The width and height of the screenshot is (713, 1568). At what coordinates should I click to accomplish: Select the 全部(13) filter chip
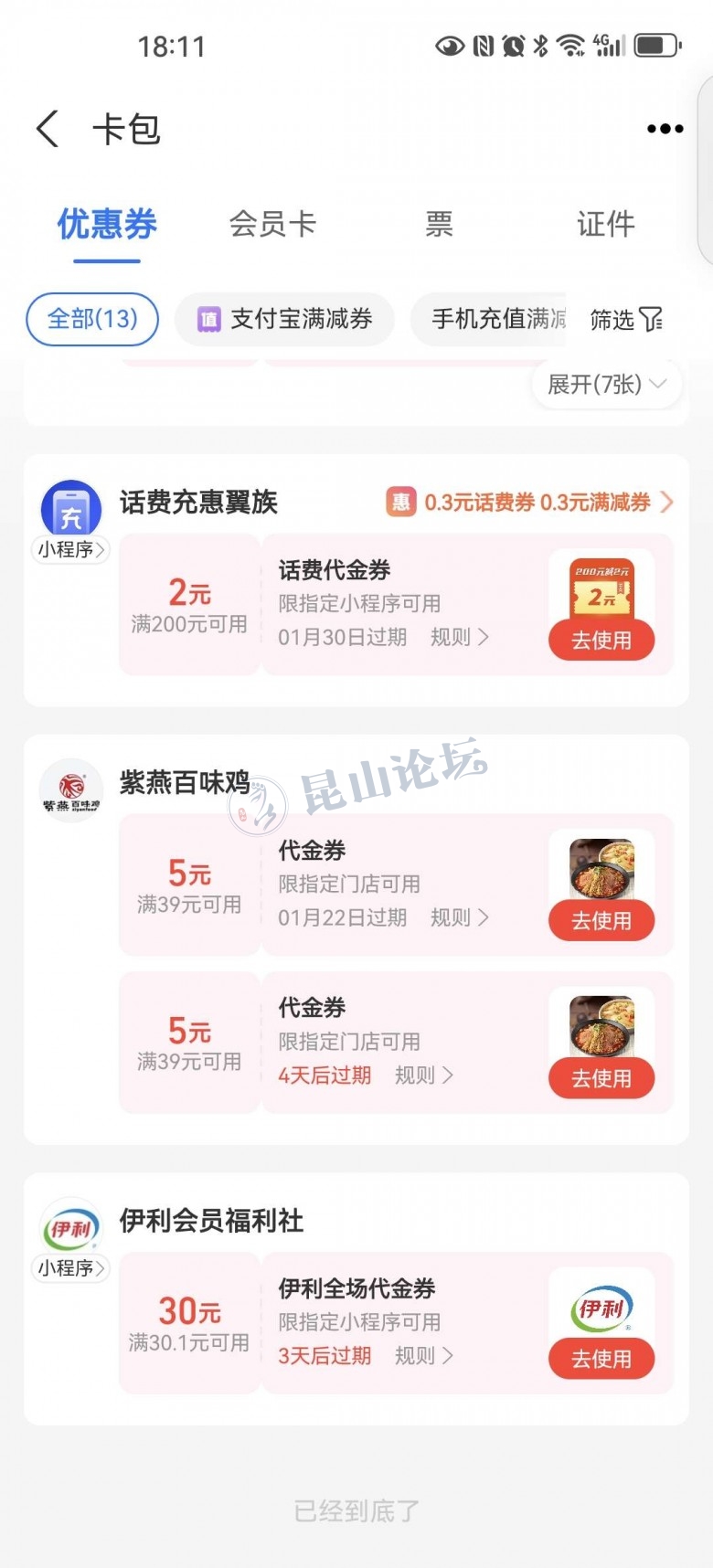pyautogui.click(x=92, y=319)
